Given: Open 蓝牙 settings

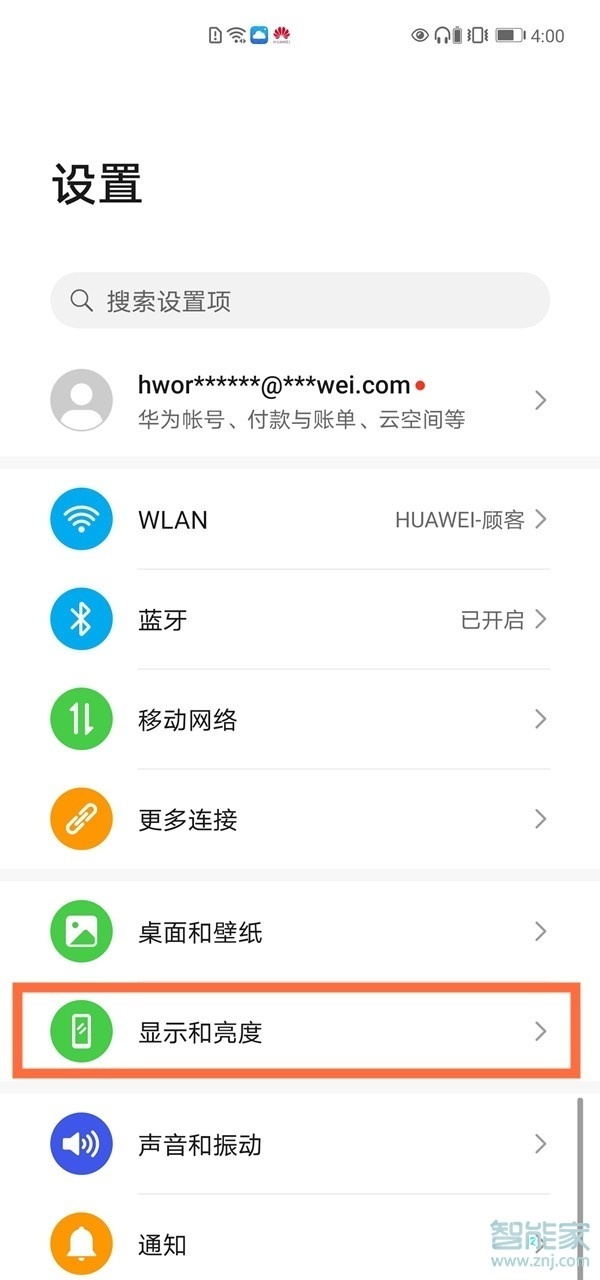Looking at the screenshot, I should click(300, 619).
